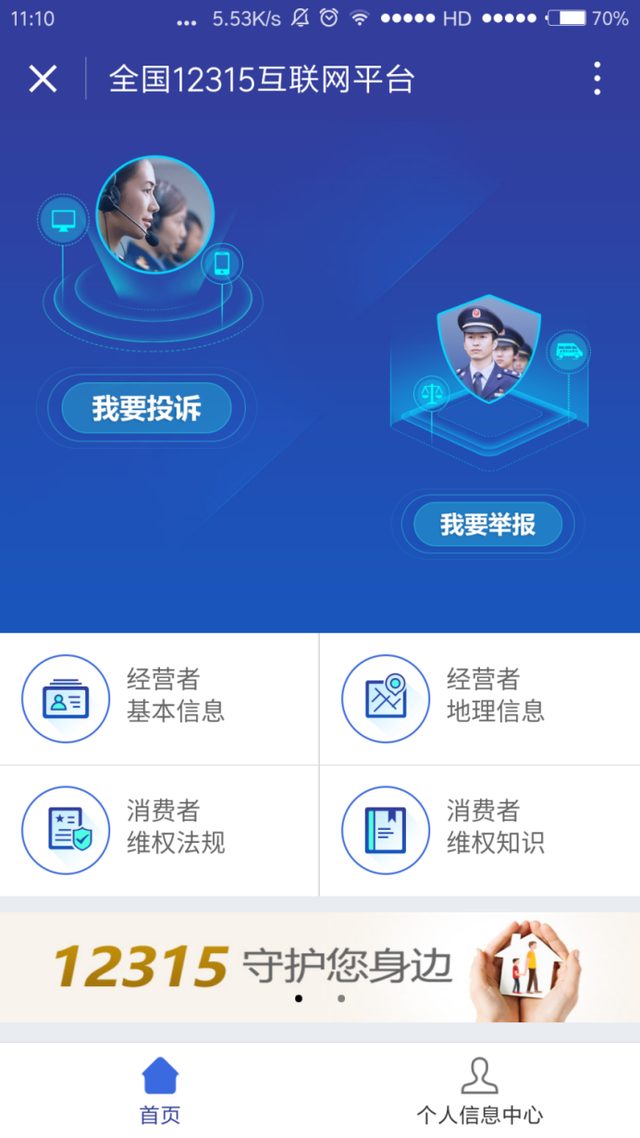
Task: Open 经营者基本信息
Action: click(160, 698)
